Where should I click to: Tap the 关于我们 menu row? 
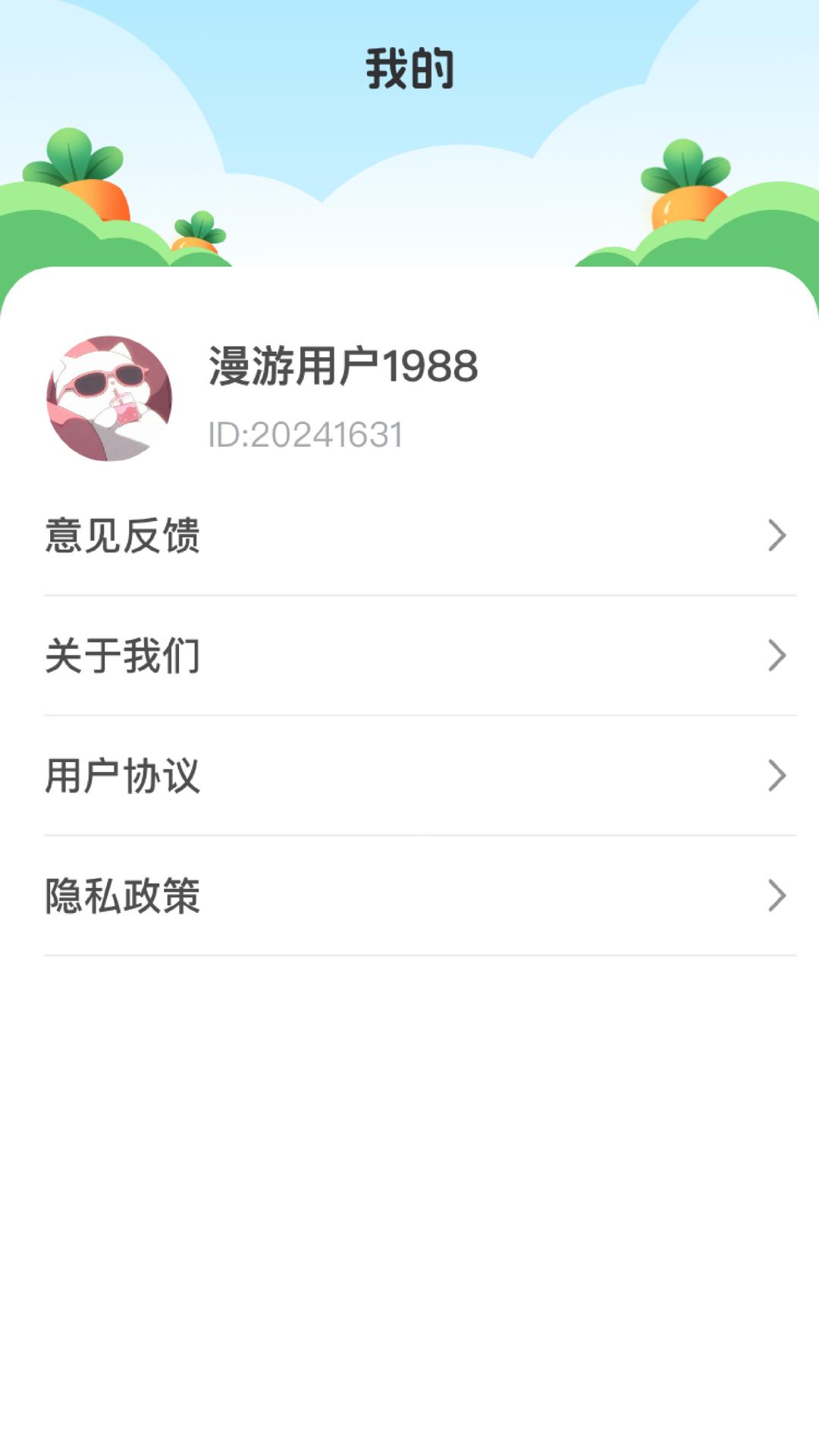[x=409, y=656]
